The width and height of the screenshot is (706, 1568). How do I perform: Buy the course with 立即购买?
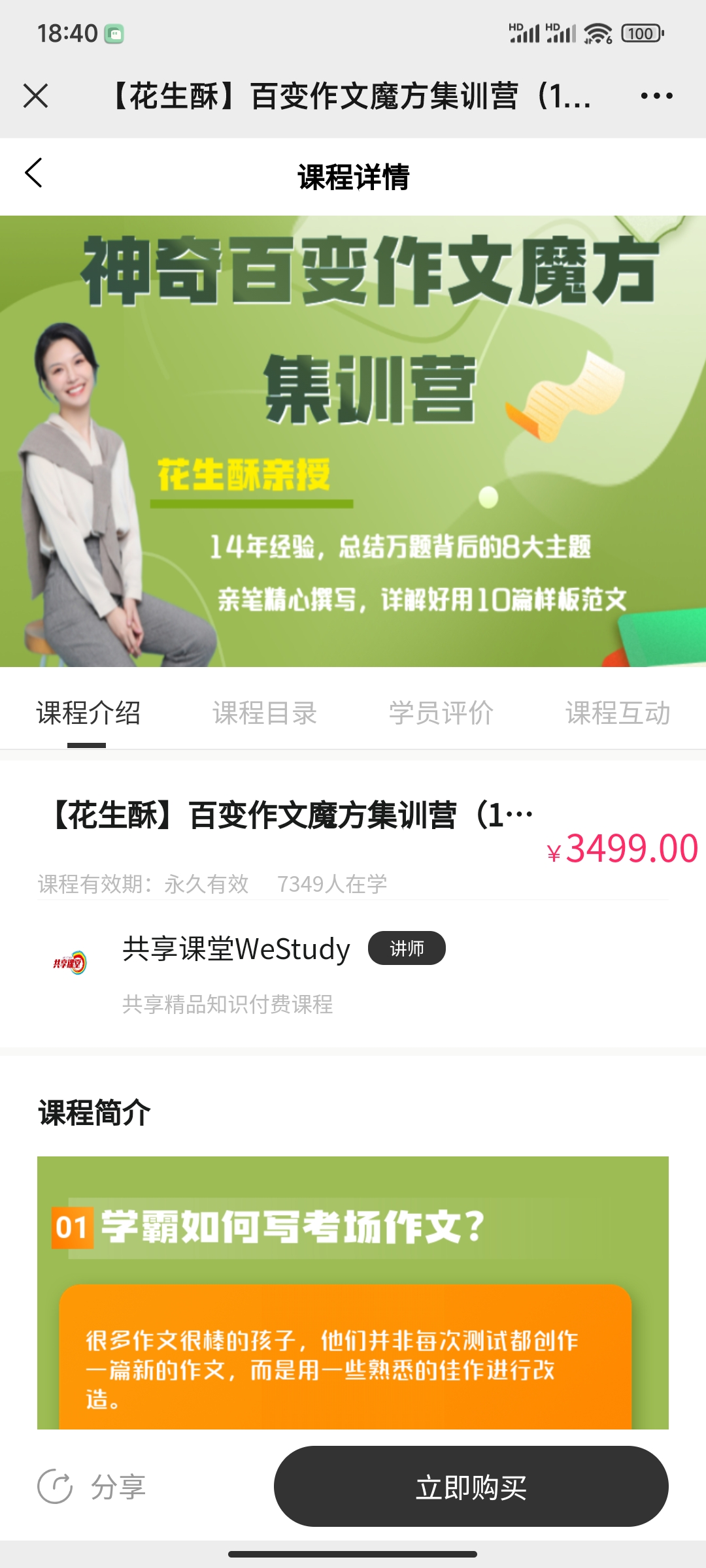coord(471,1486)
